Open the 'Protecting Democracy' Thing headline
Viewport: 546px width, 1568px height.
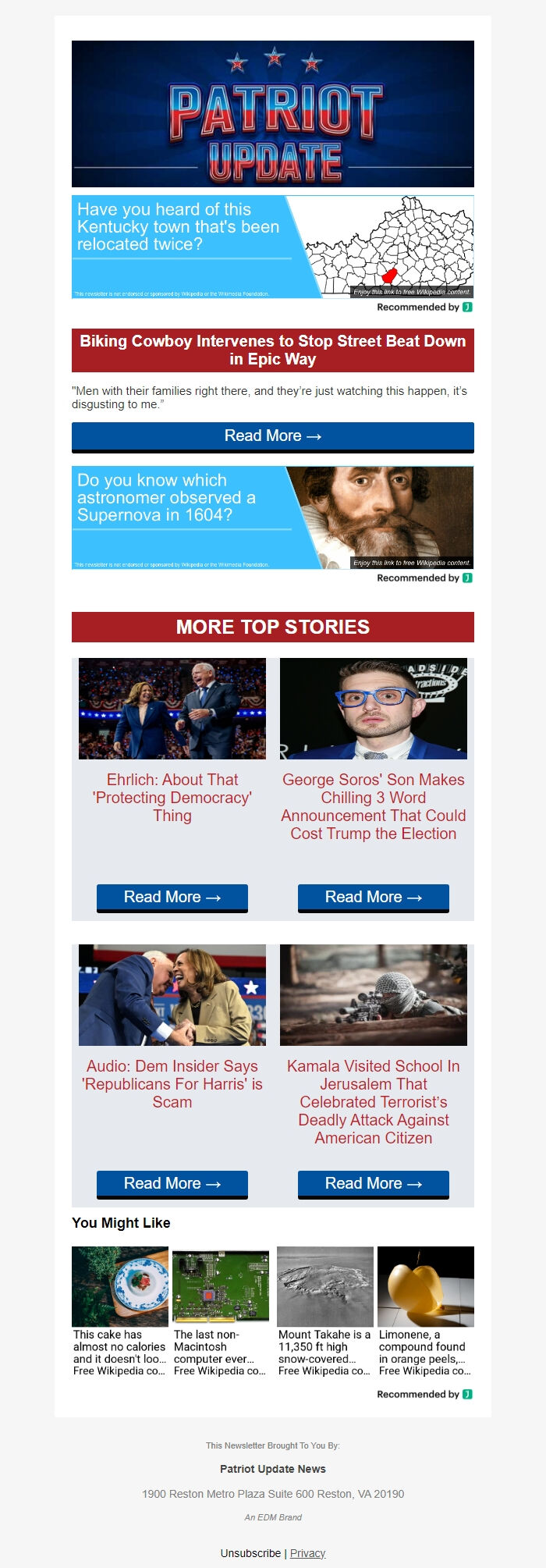[172, 797]
